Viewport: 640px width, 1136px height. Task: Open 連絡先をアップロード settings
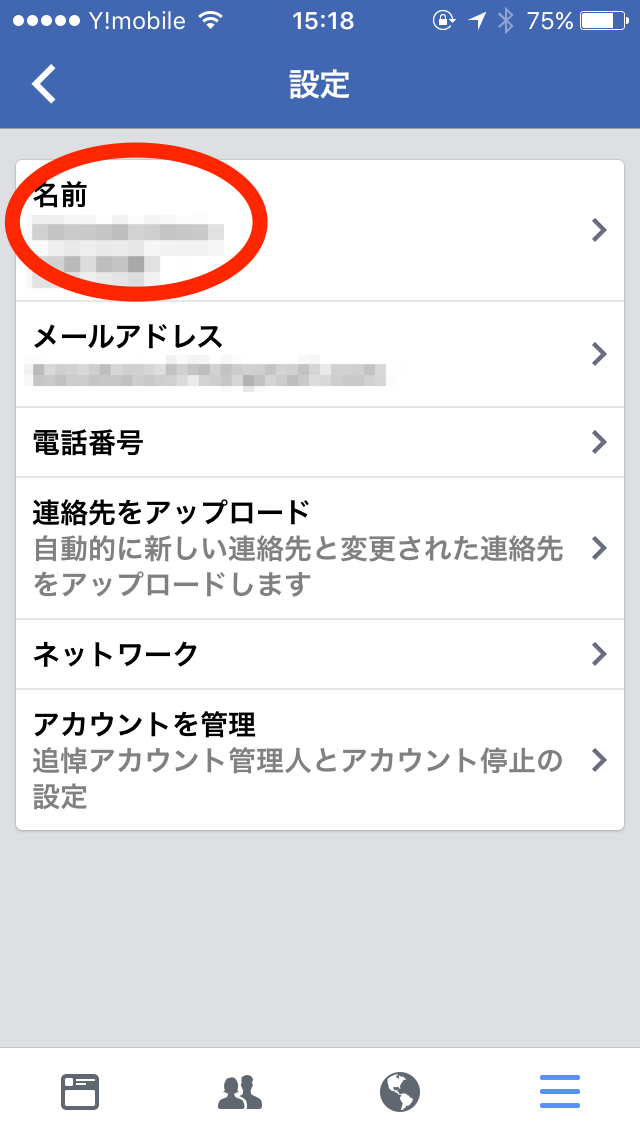click(x=320, y=548)
